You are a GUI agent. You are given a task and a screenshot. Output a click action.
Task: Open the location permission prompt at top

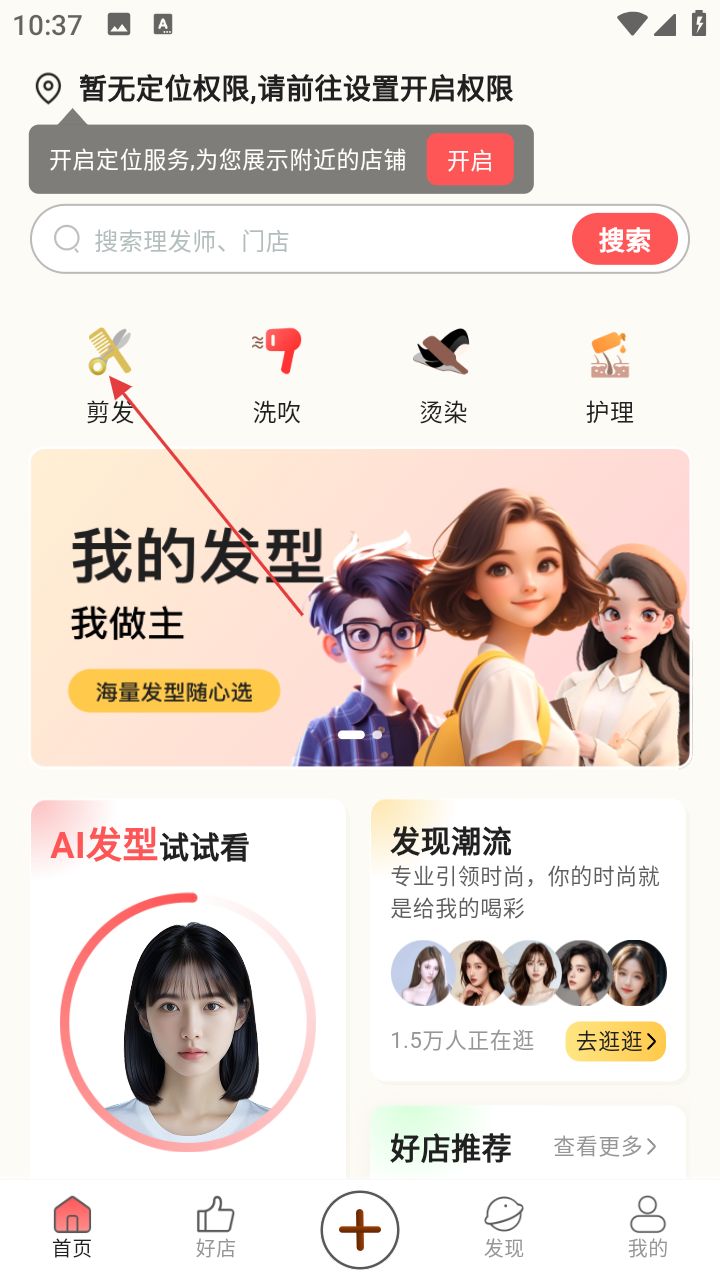pos(295,89)
